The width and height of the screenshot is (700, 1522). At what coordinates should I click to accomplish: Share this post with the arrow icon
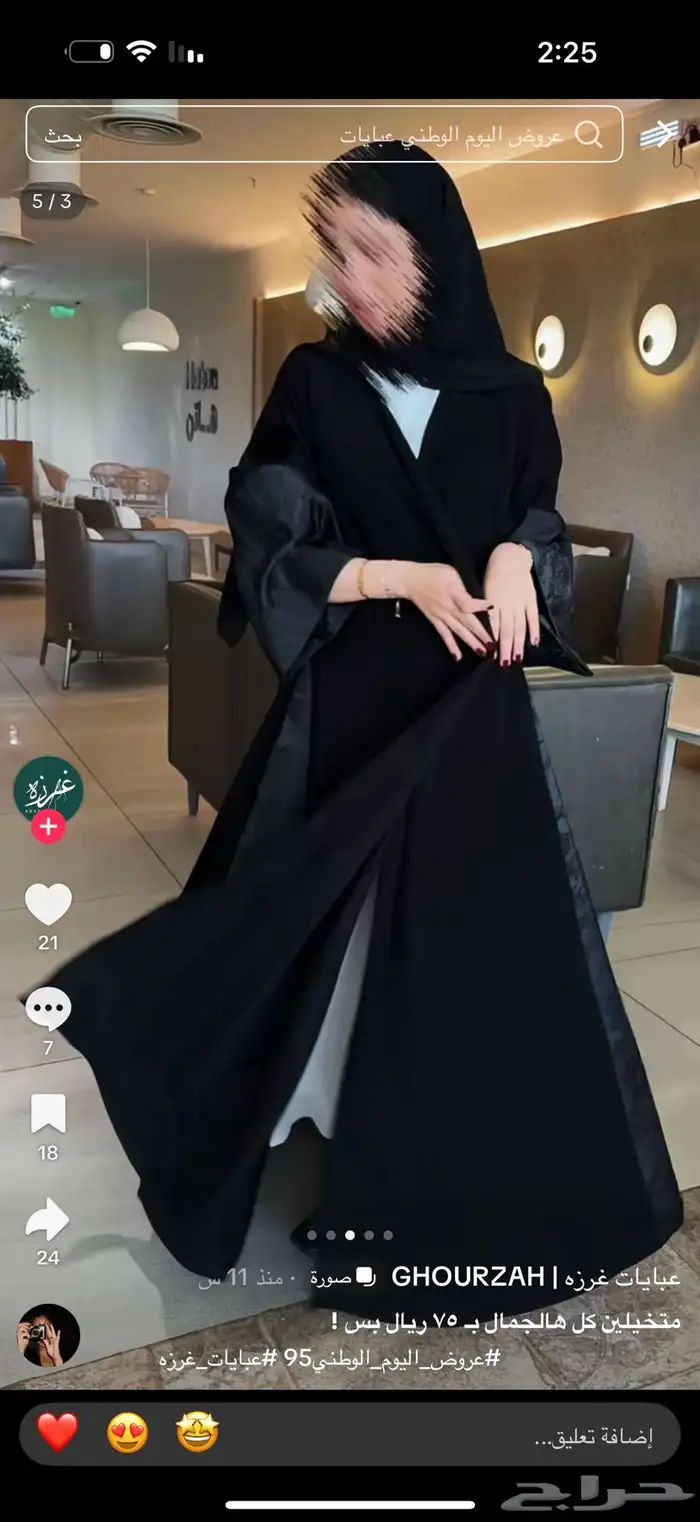48,1220
